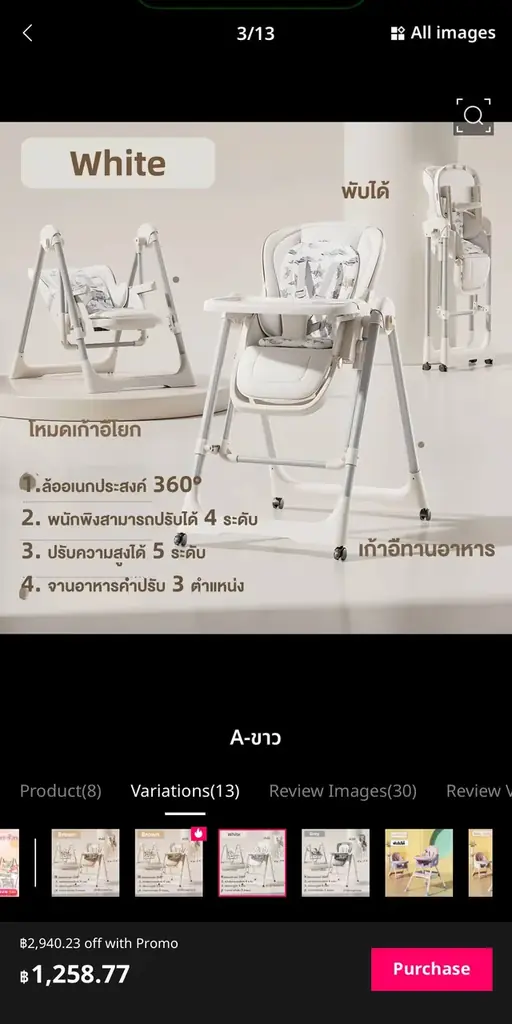Select the Brown variation with the flame badge

pyautogui.click(x=169, y=863)
